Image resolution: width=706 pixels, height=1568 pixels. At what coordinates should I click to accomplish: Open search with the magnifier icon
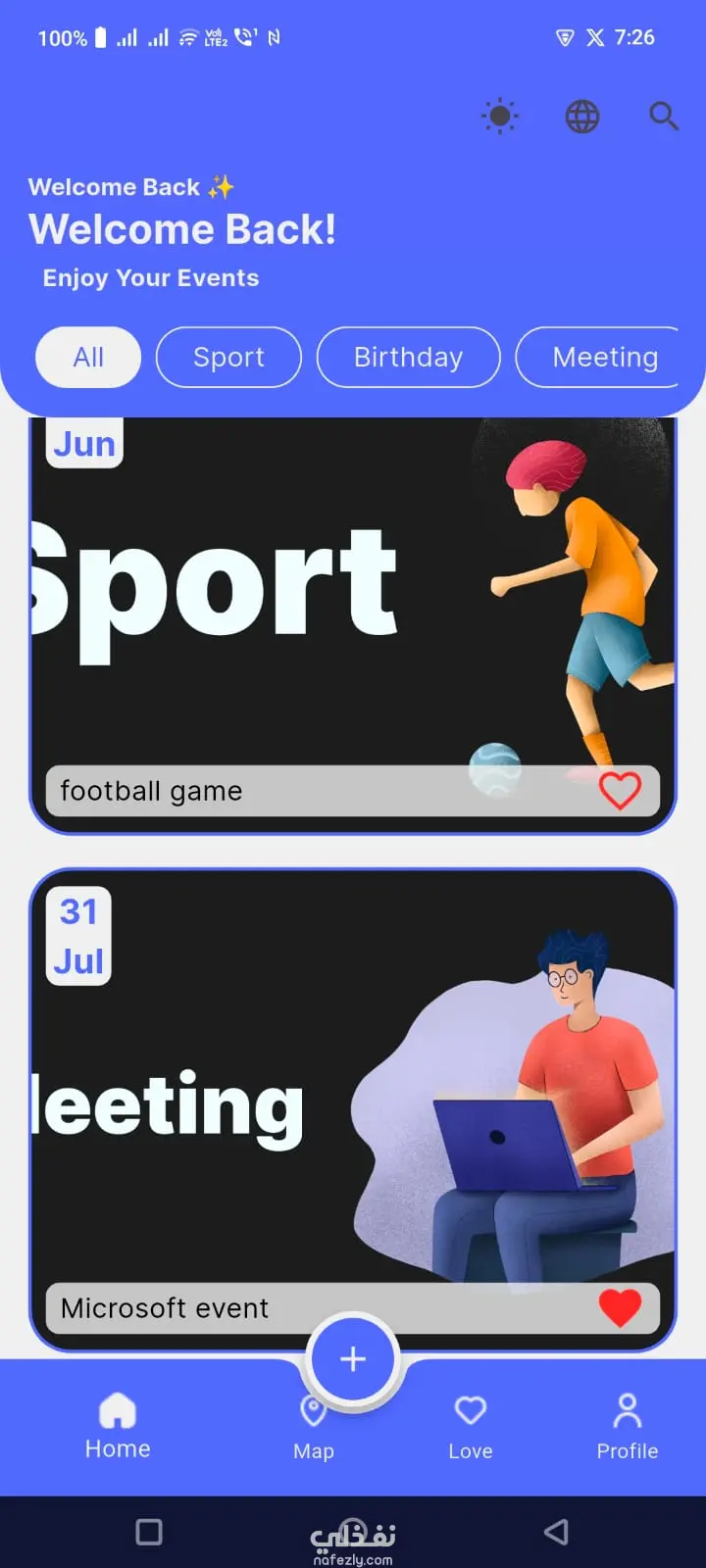click(664, 116)
